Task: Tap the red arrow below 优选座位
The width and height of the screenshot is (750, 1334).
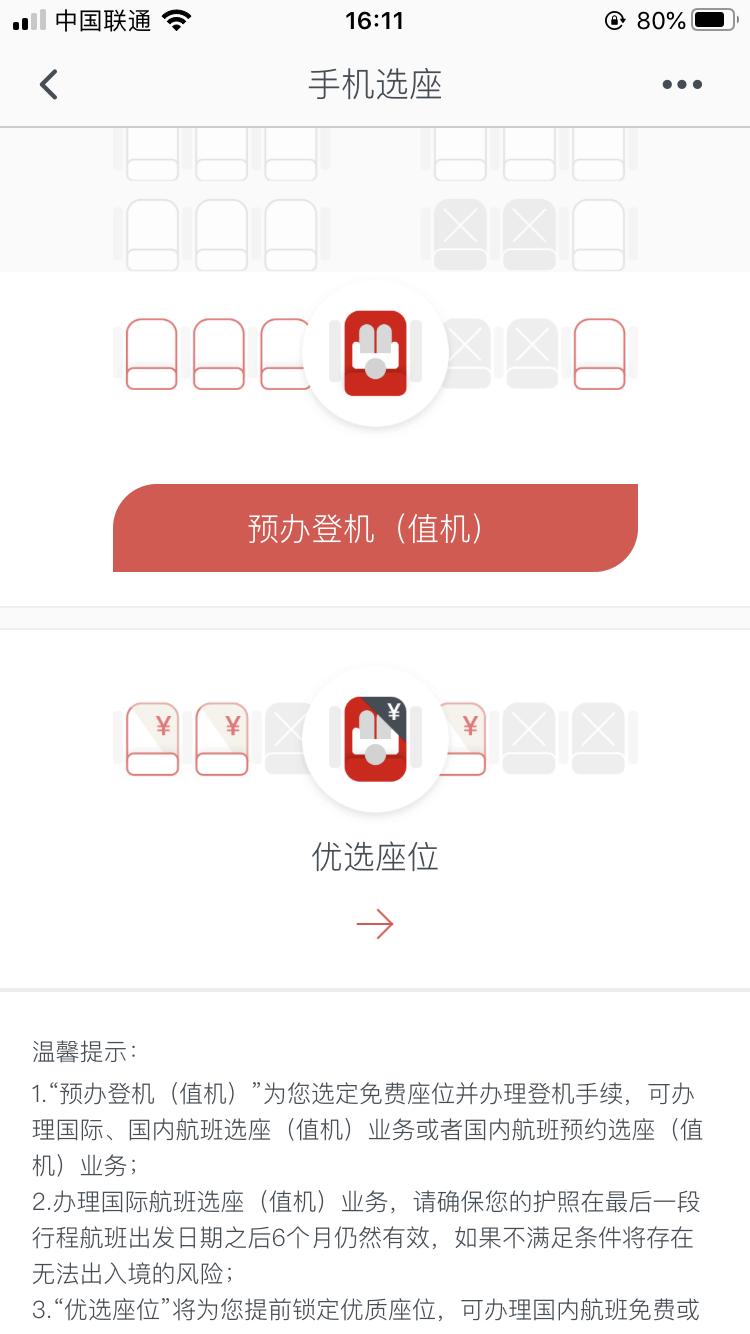Action: 375,924
